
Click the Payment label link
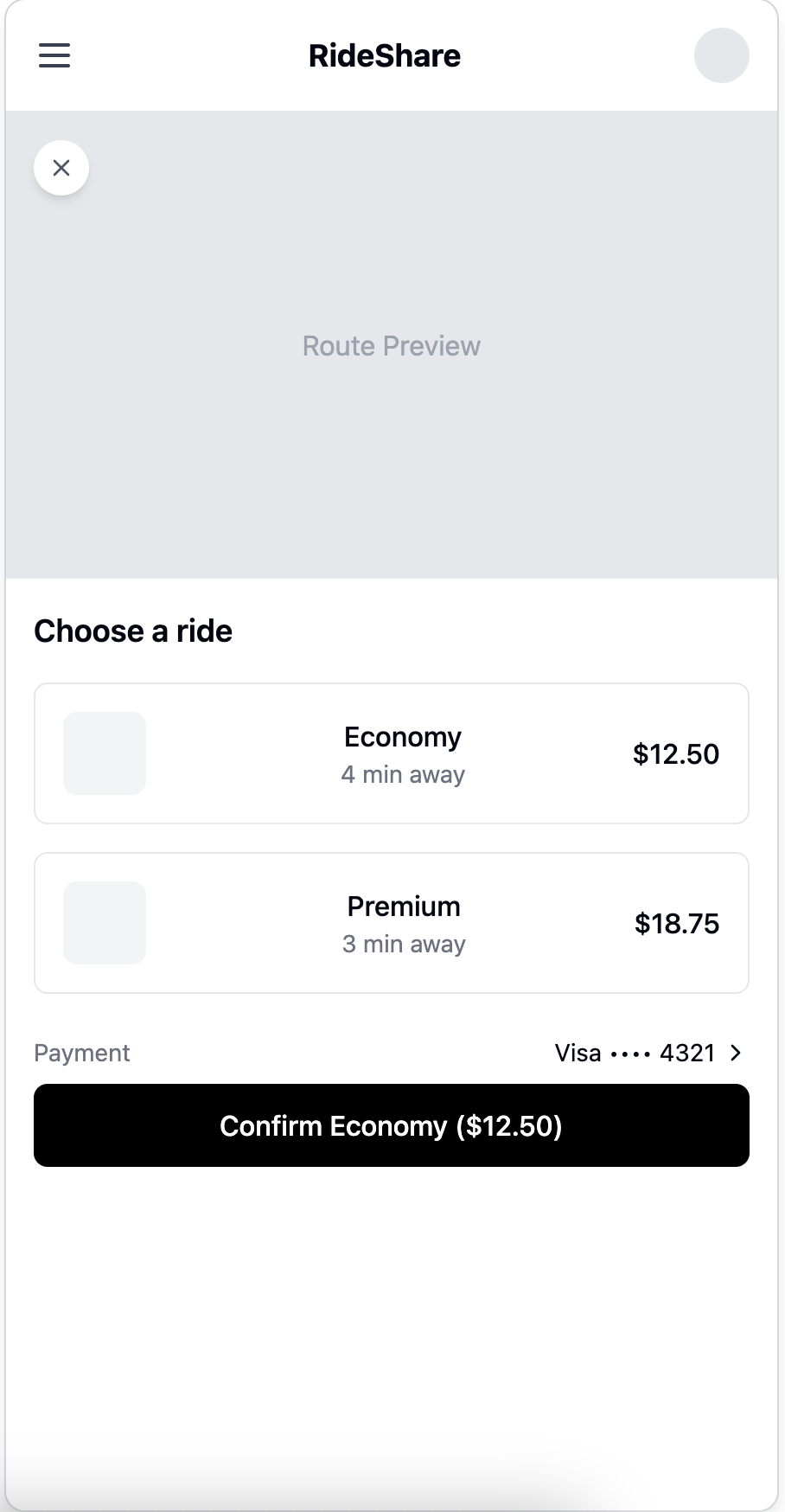click(81, 1053)
